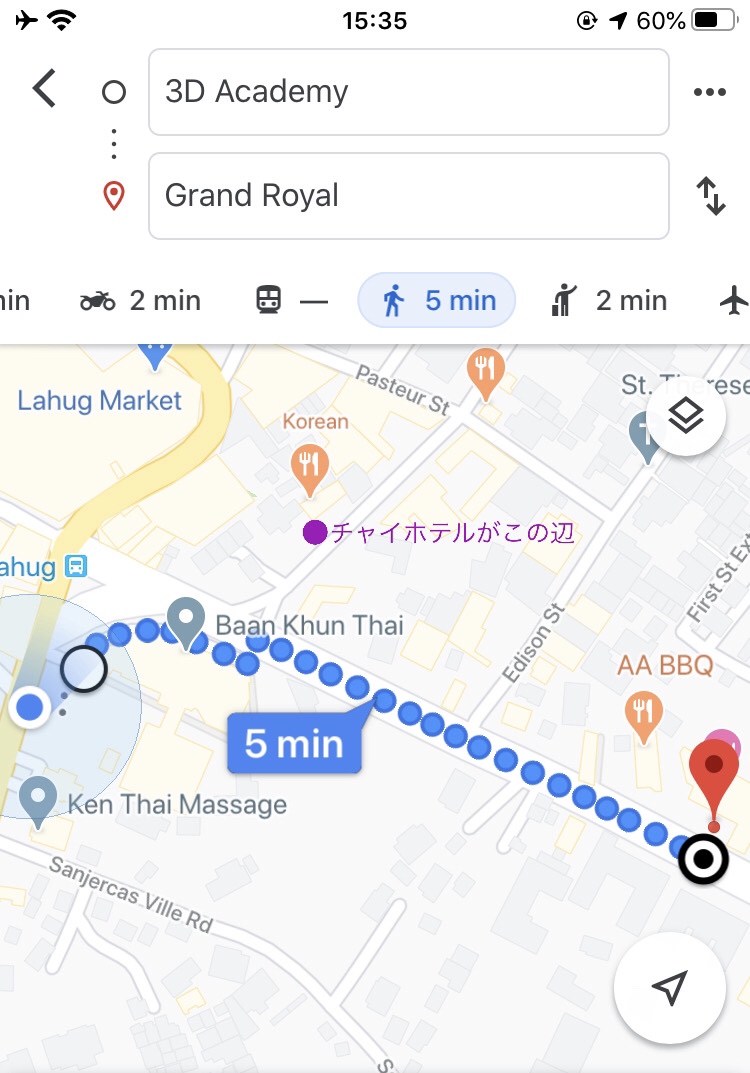Tap the Lahug Market label
Viewport: 750px width, 1073px height.
pos(100,401)
